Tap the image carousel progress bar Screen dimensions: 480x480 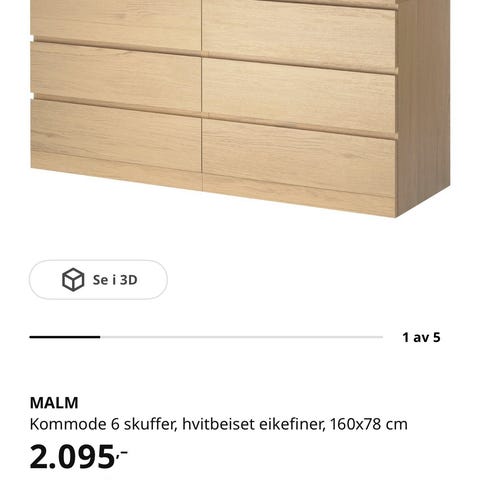(206, 337)
